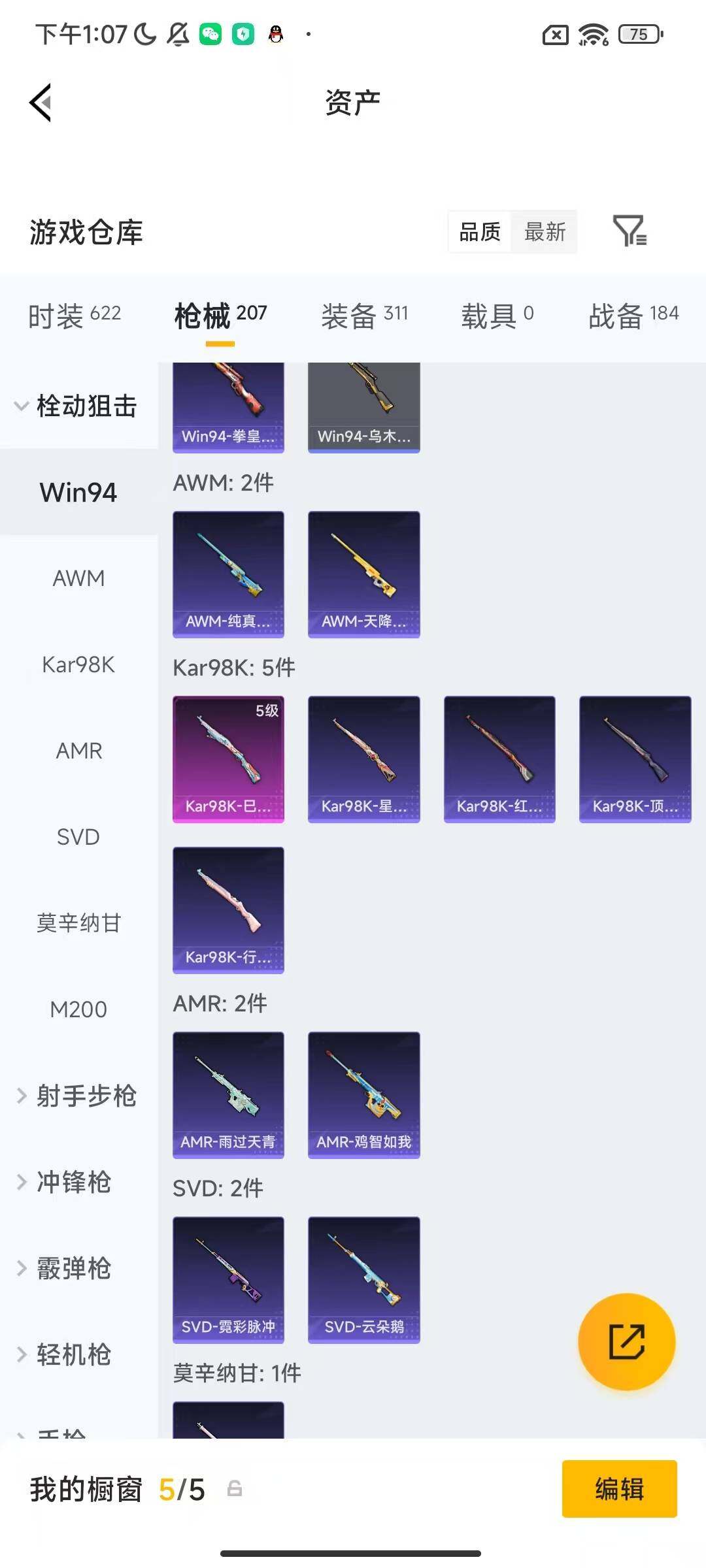Sort inventory by 最新
Screen dimensions: 706x1568
[546, 233]
